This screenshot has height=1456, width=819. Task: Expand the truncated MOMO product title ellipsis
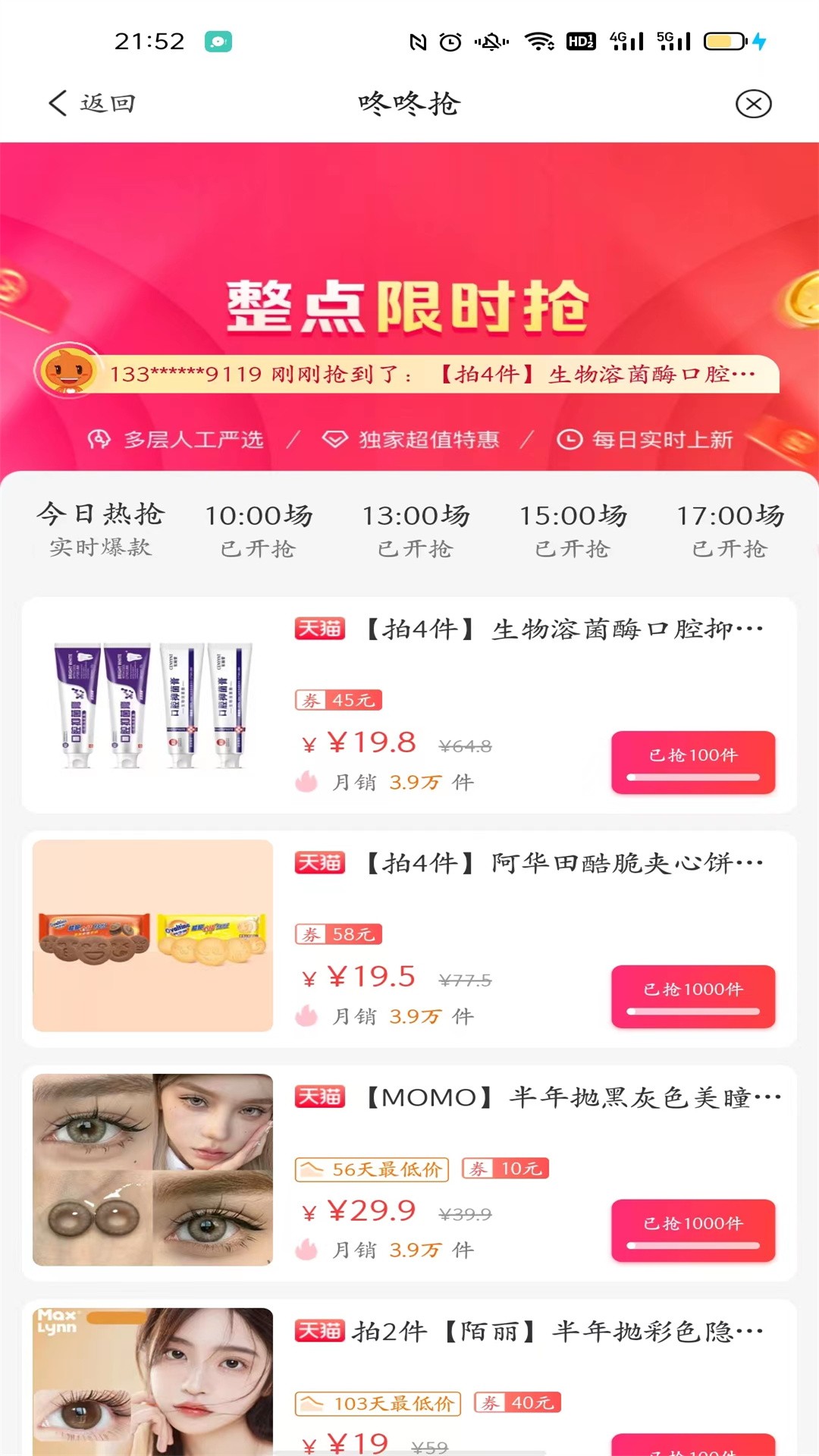point(766,1097)
